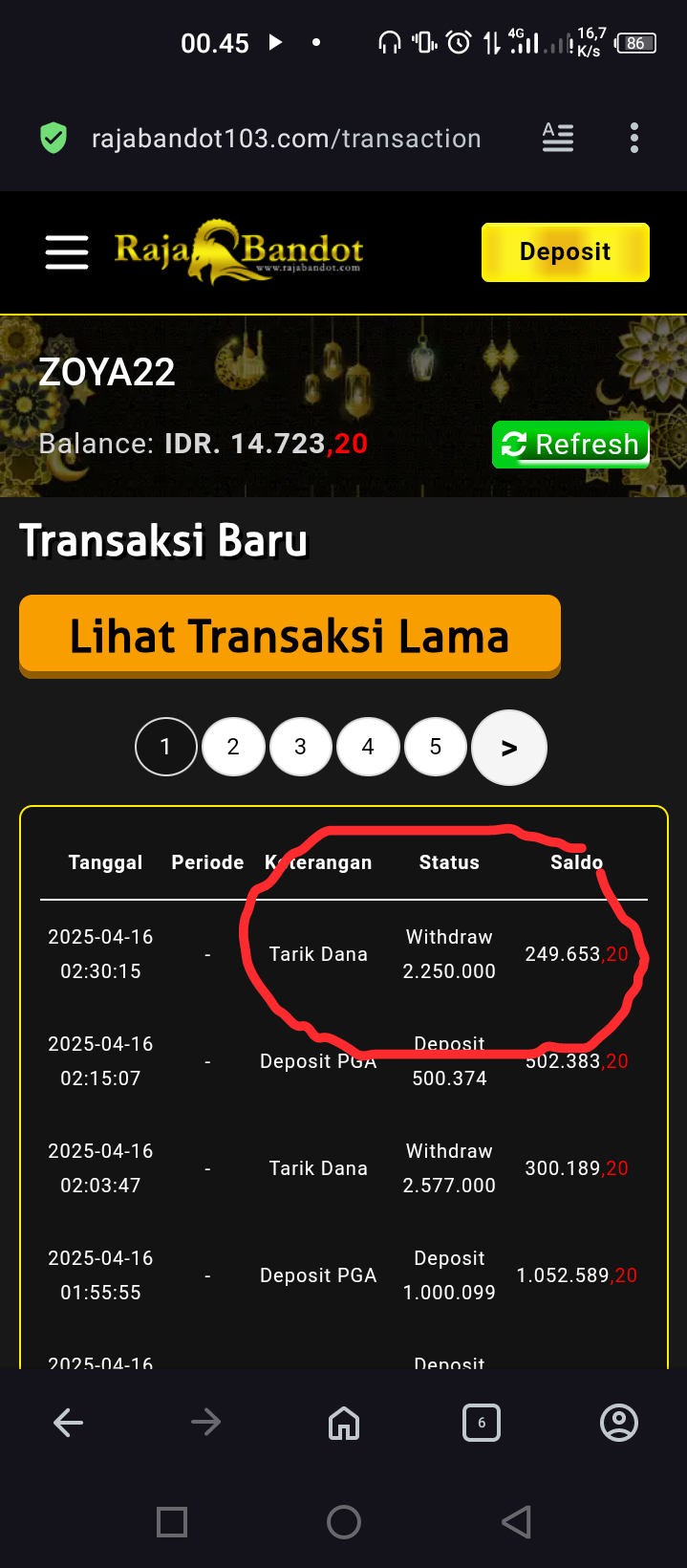
Task: Select transaction page 5
Action: (x=436, y=747)
